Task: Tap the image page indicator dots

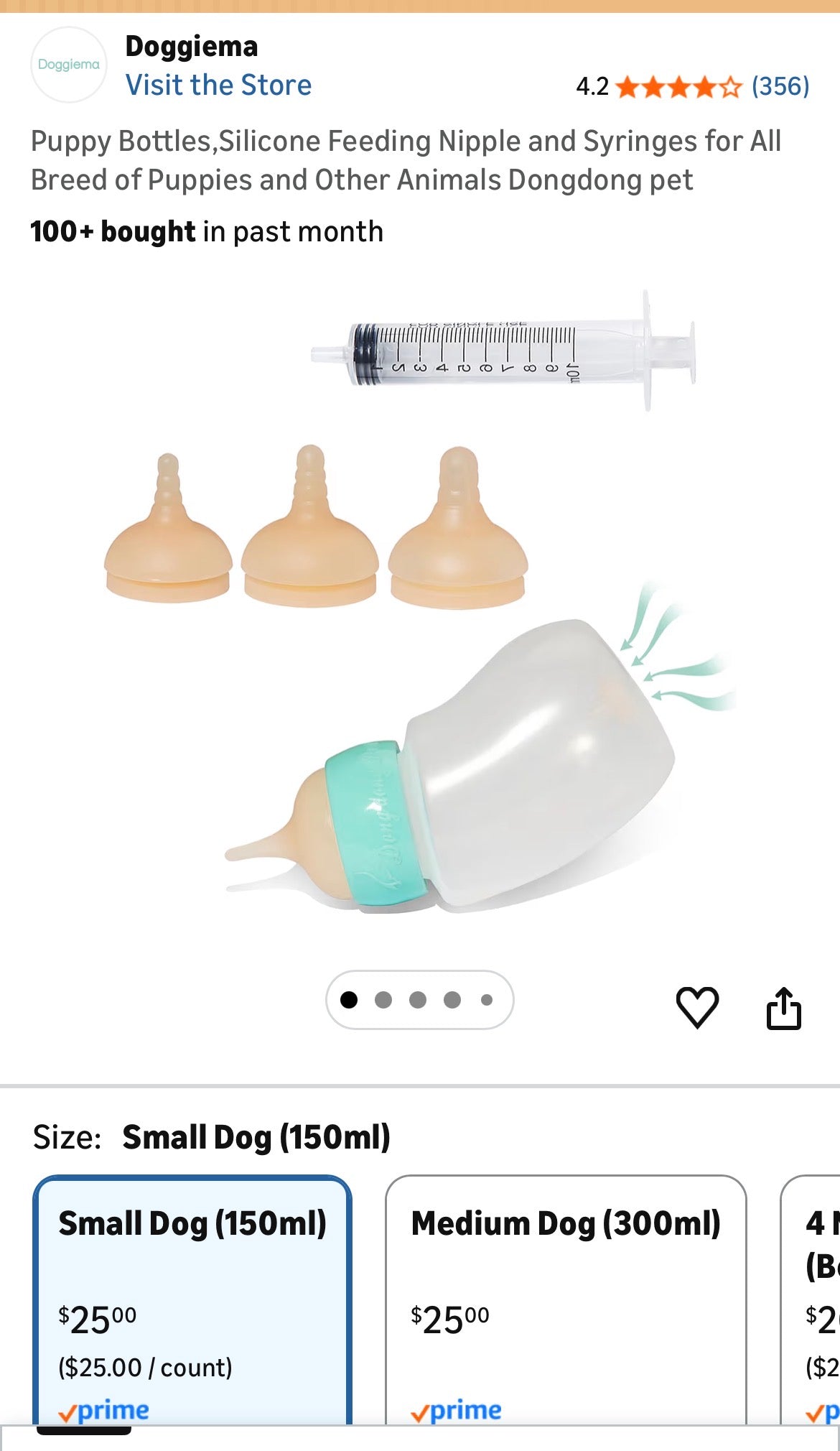Action: (419, 1000)
